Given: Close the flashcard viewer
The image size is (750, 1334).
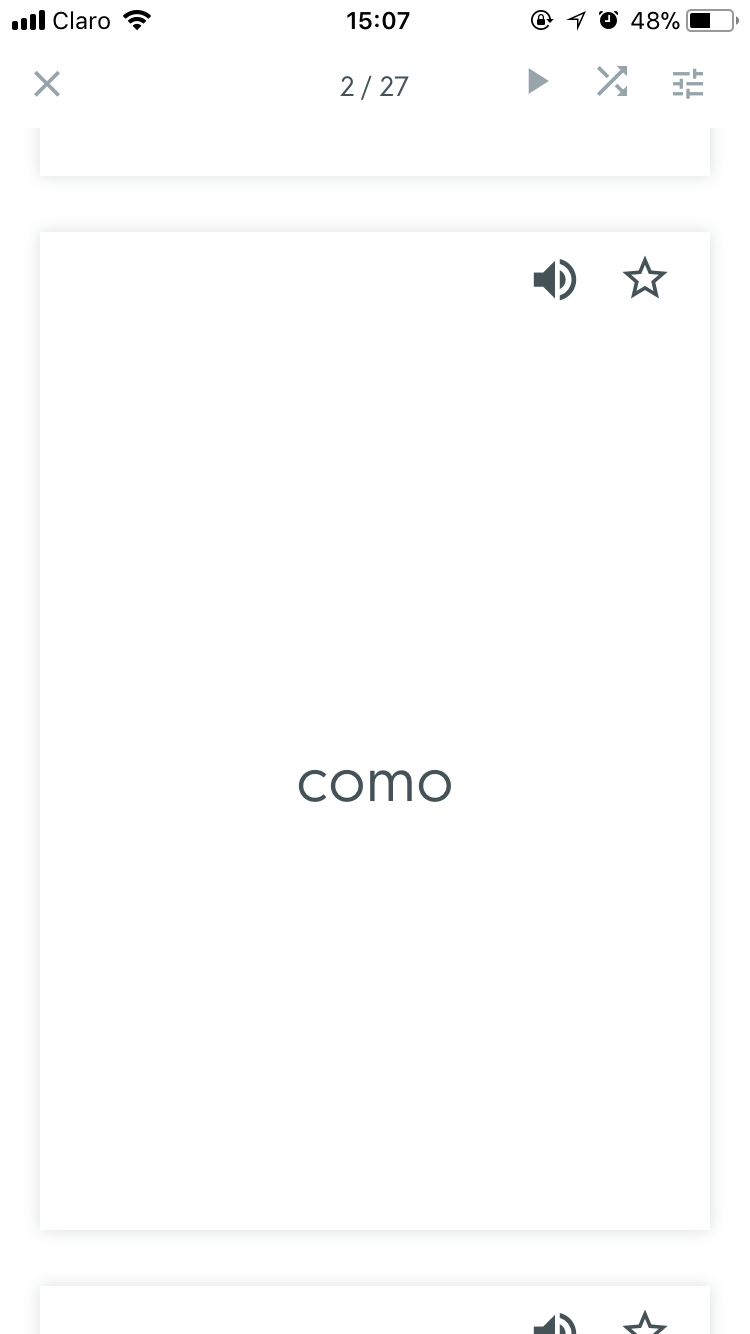Looking at the screenshot, I should 47,85.
